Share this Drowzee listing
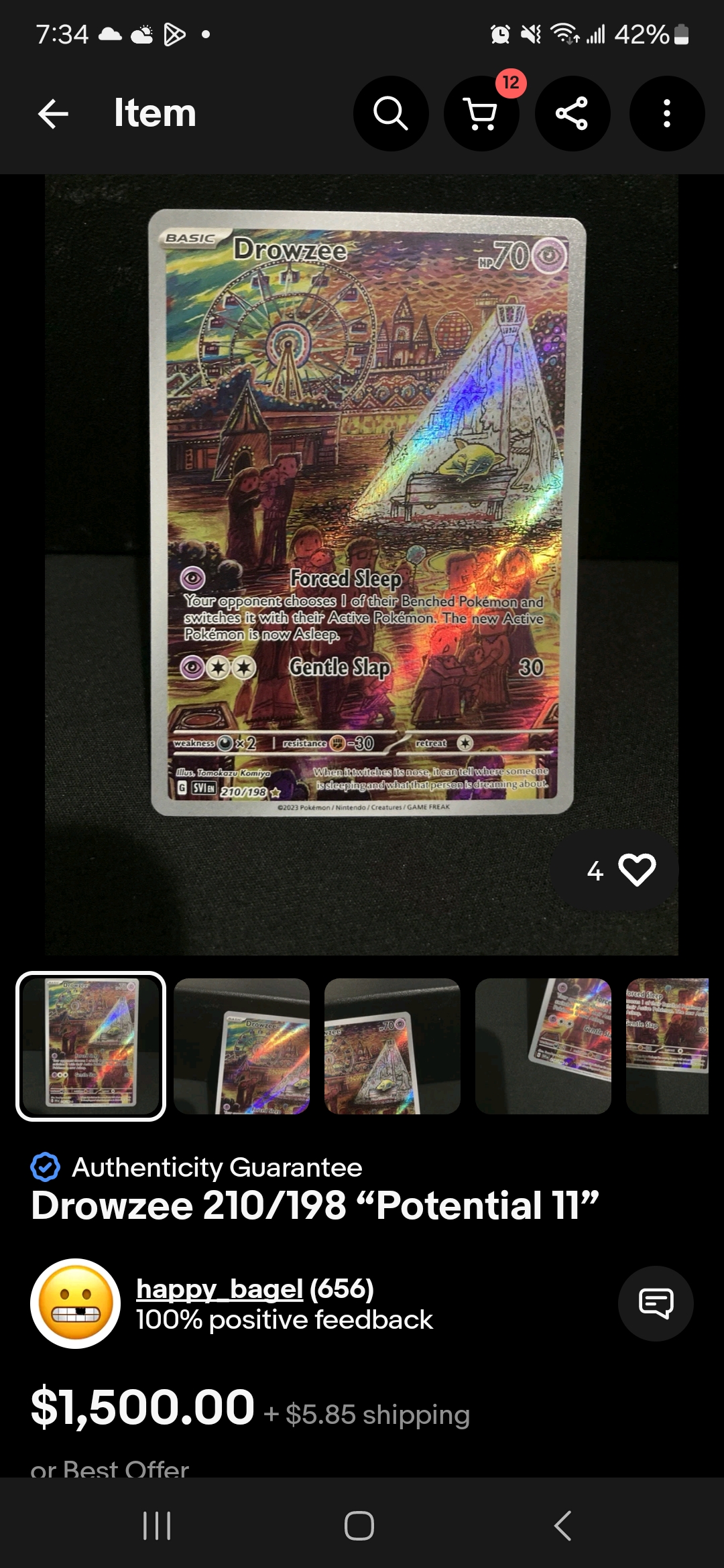Image resolution: width=724 pixels, height=1568 pixels. click(572, 113)
